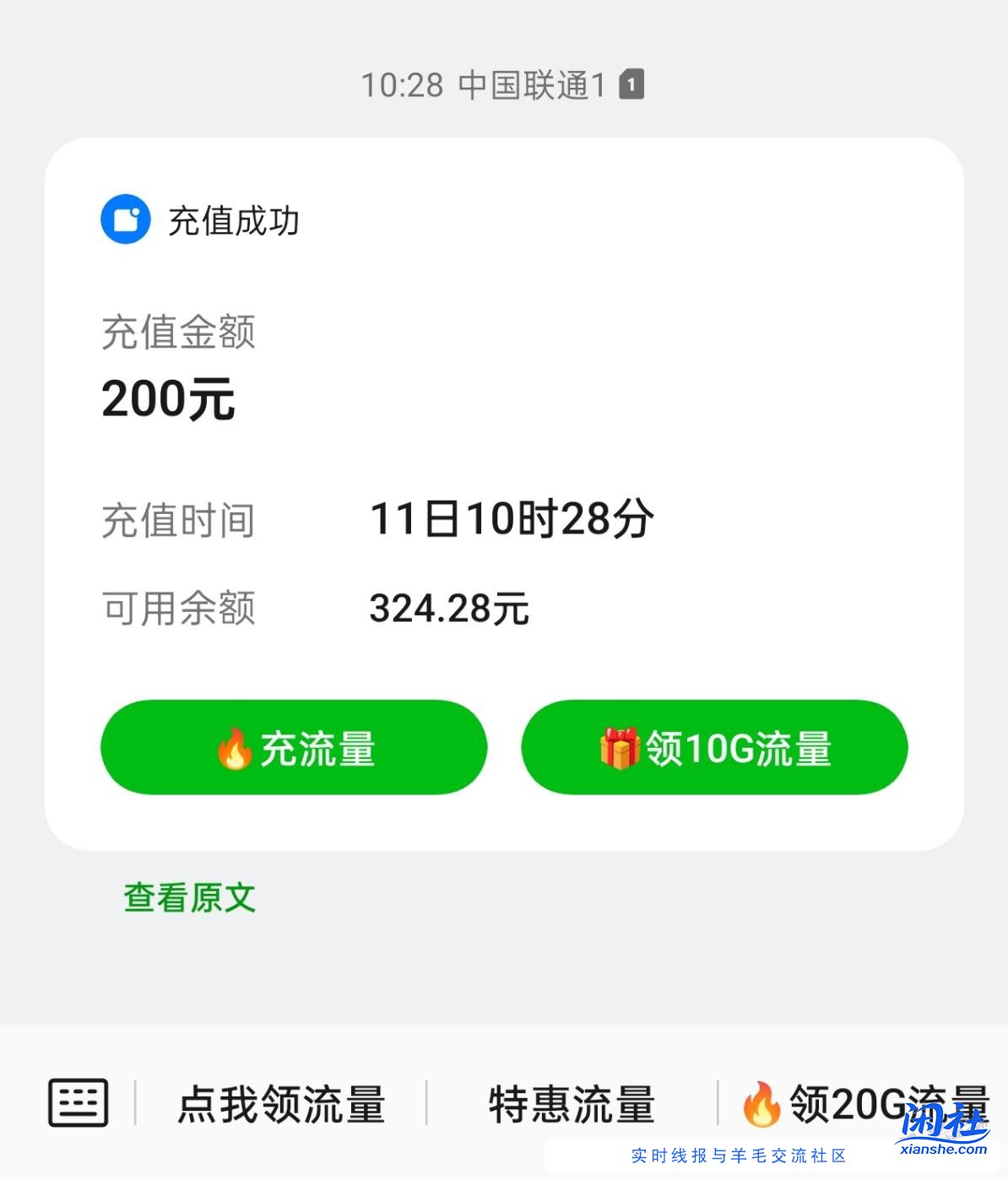Tap the white chat bubble inside blue icon
The height and width of the screenshot is (1180, 1008).
[x=124, y=219]
